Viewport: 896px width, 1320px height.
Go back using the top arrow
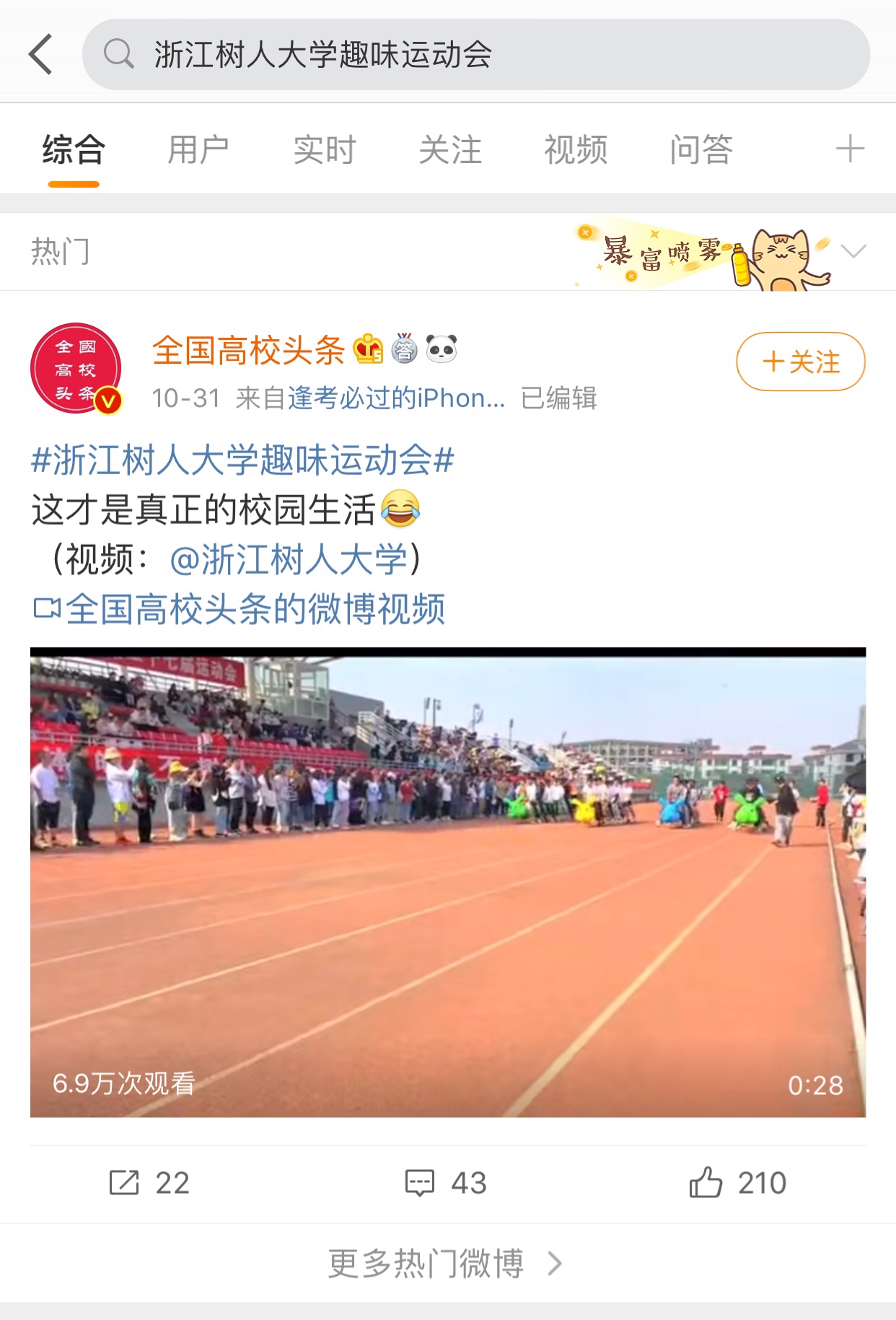tap(41, 54)
